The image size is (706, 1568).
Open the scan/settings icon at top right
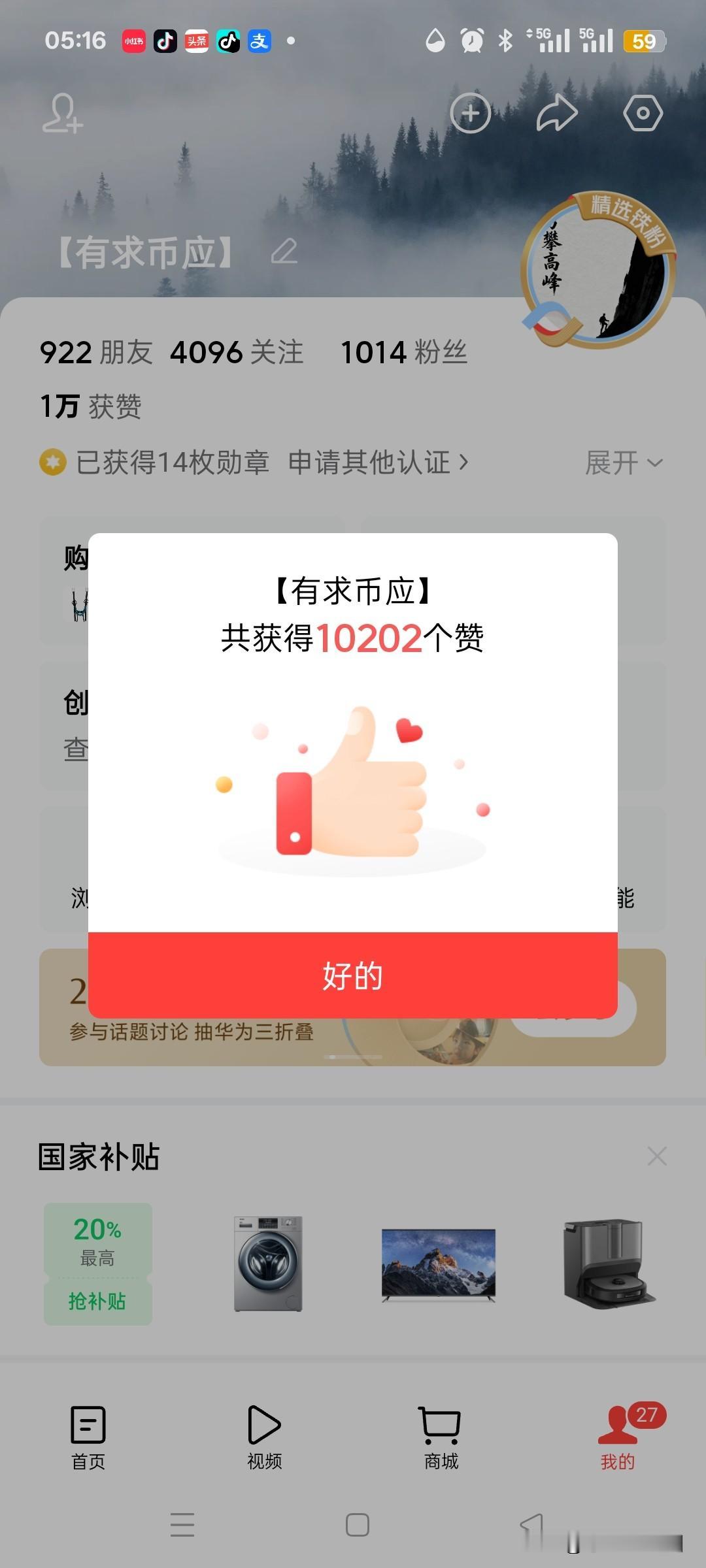point(643,112)
